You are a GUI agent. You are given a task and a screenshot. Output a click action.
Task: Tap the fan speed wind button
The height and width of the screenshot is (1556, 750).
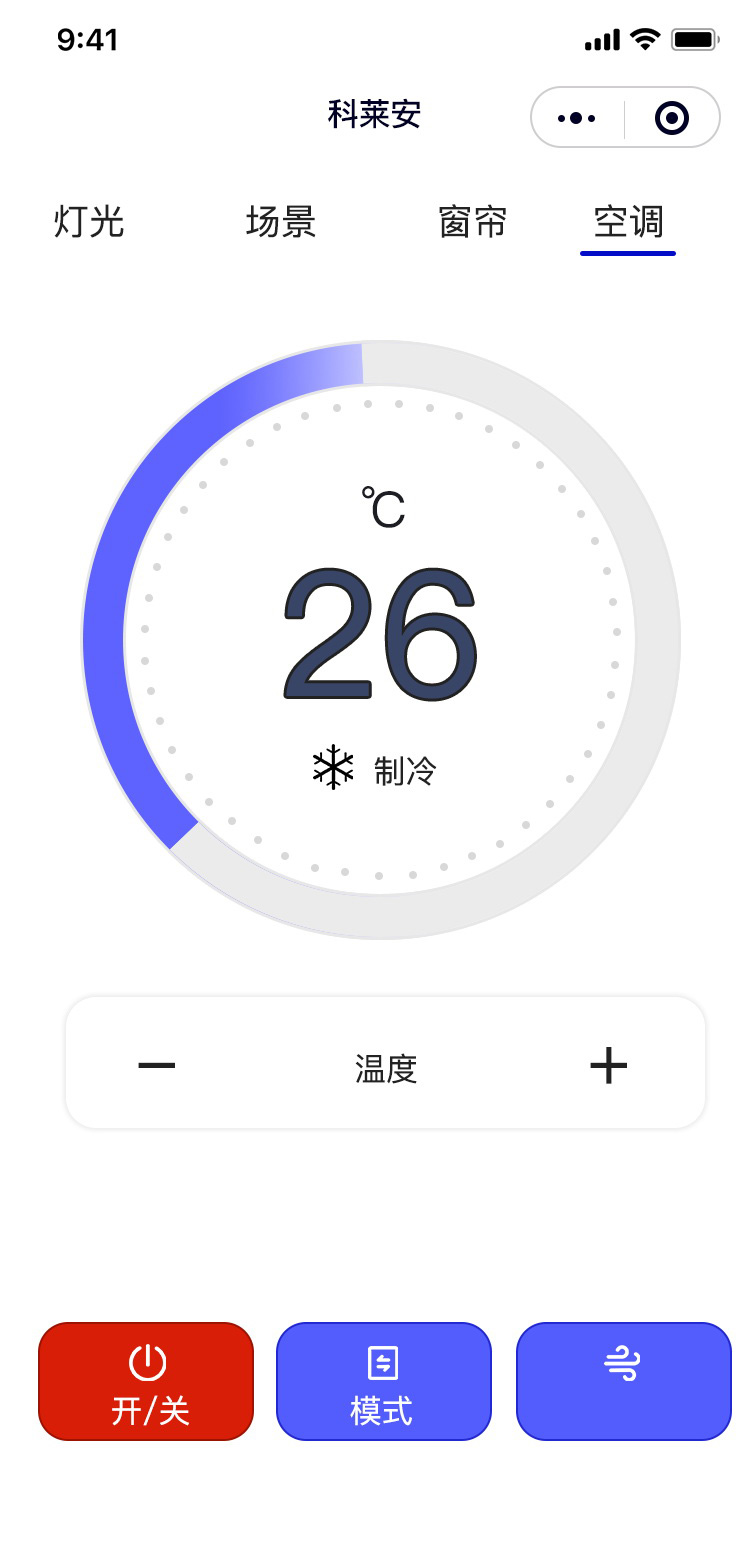(x=623, y=1381)
